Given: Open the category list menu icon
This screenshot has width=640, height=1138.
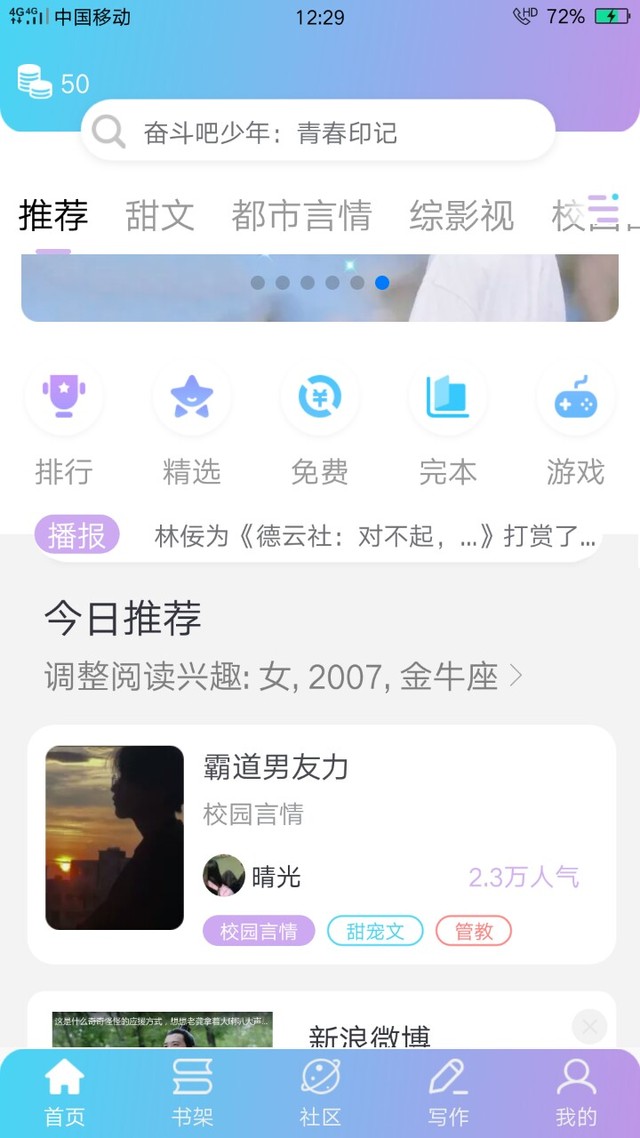Looking at the screenshot, I should coord(605,211).
